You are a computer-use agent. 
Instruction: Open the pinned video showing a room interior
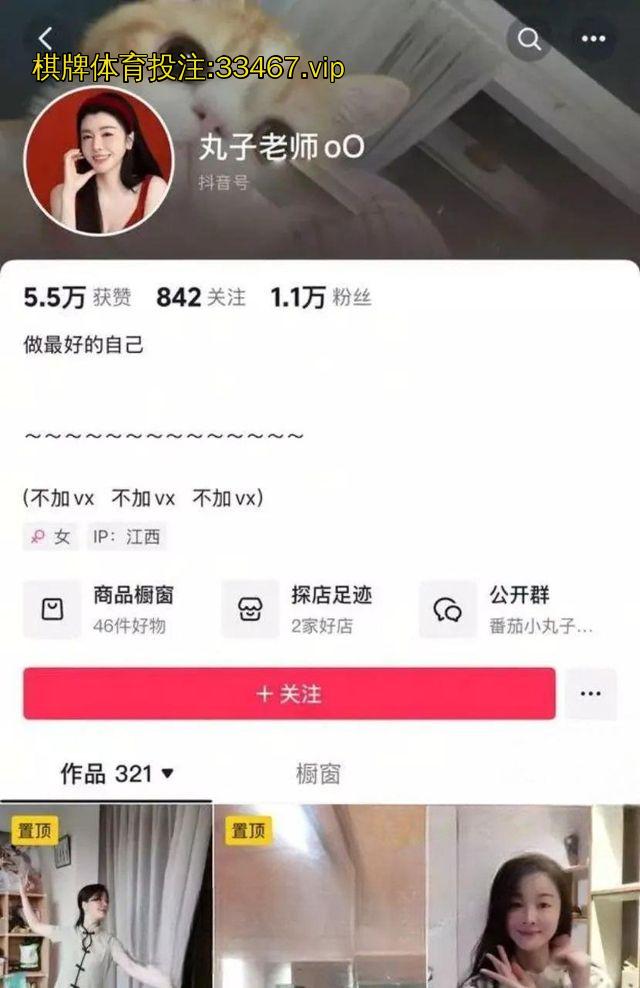coord(319,897)
